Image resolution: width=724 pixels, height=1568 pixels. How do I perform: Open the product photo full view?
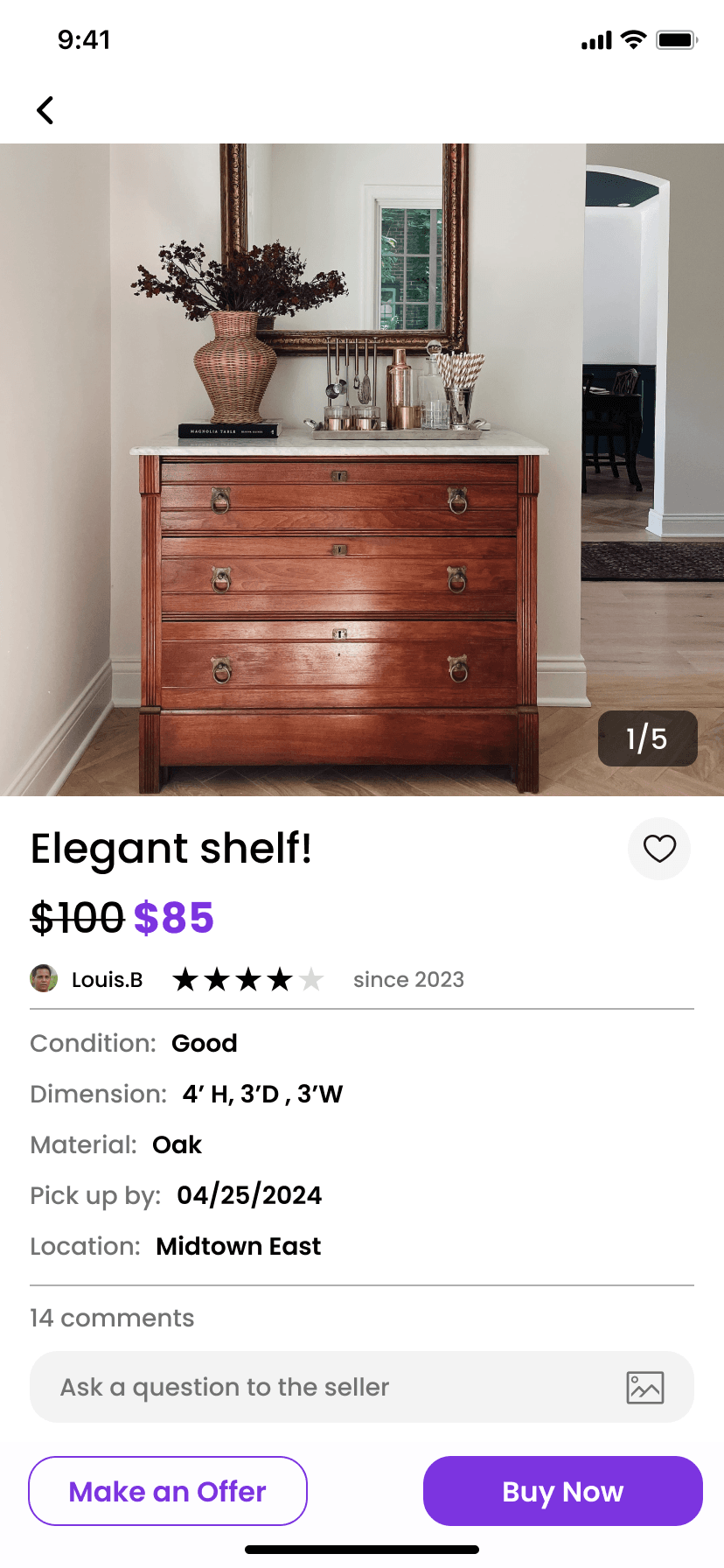pyautogui.click(x=362, y=470)
